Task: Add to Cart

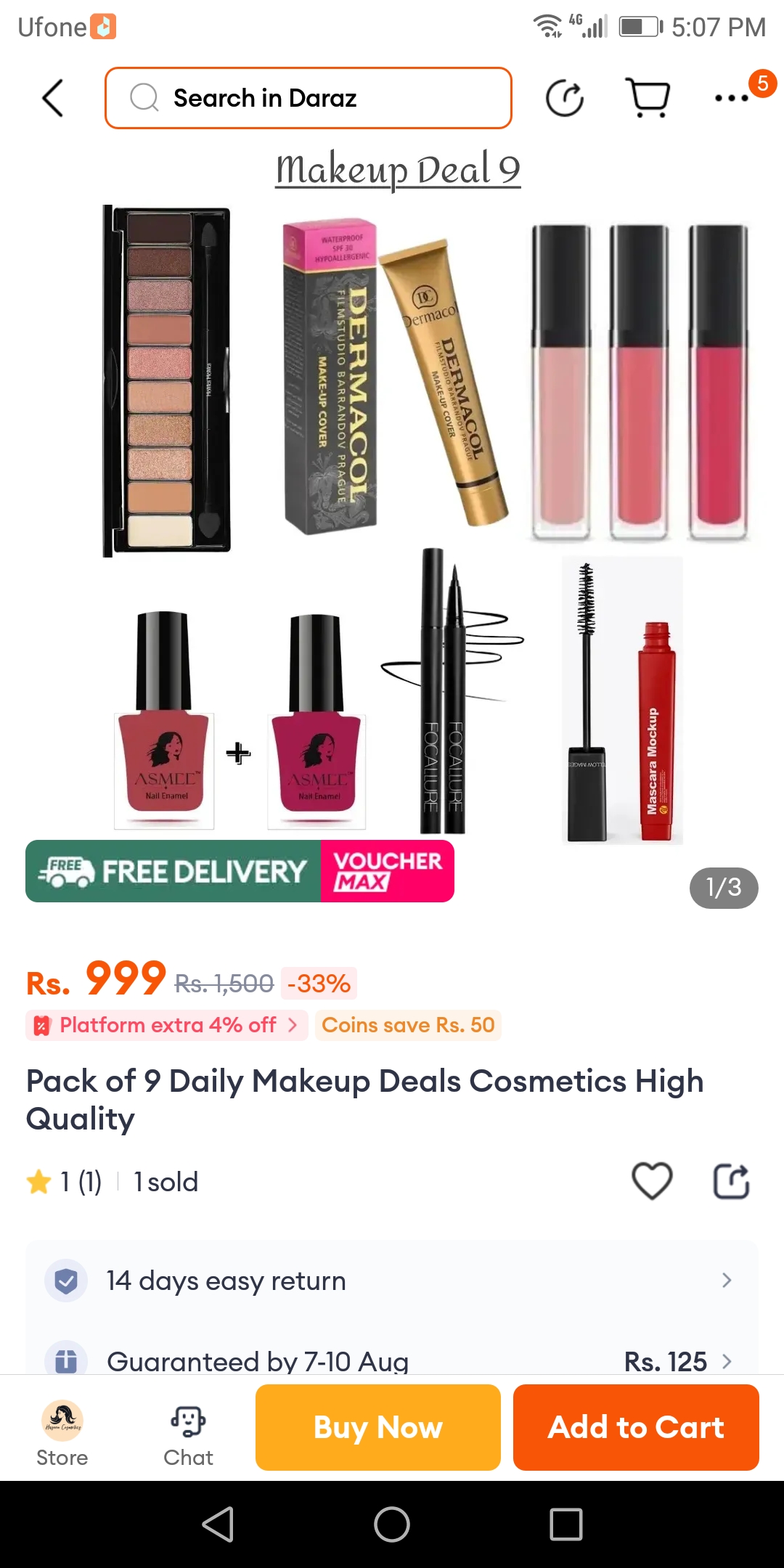Action: (x=636, y=1427)
